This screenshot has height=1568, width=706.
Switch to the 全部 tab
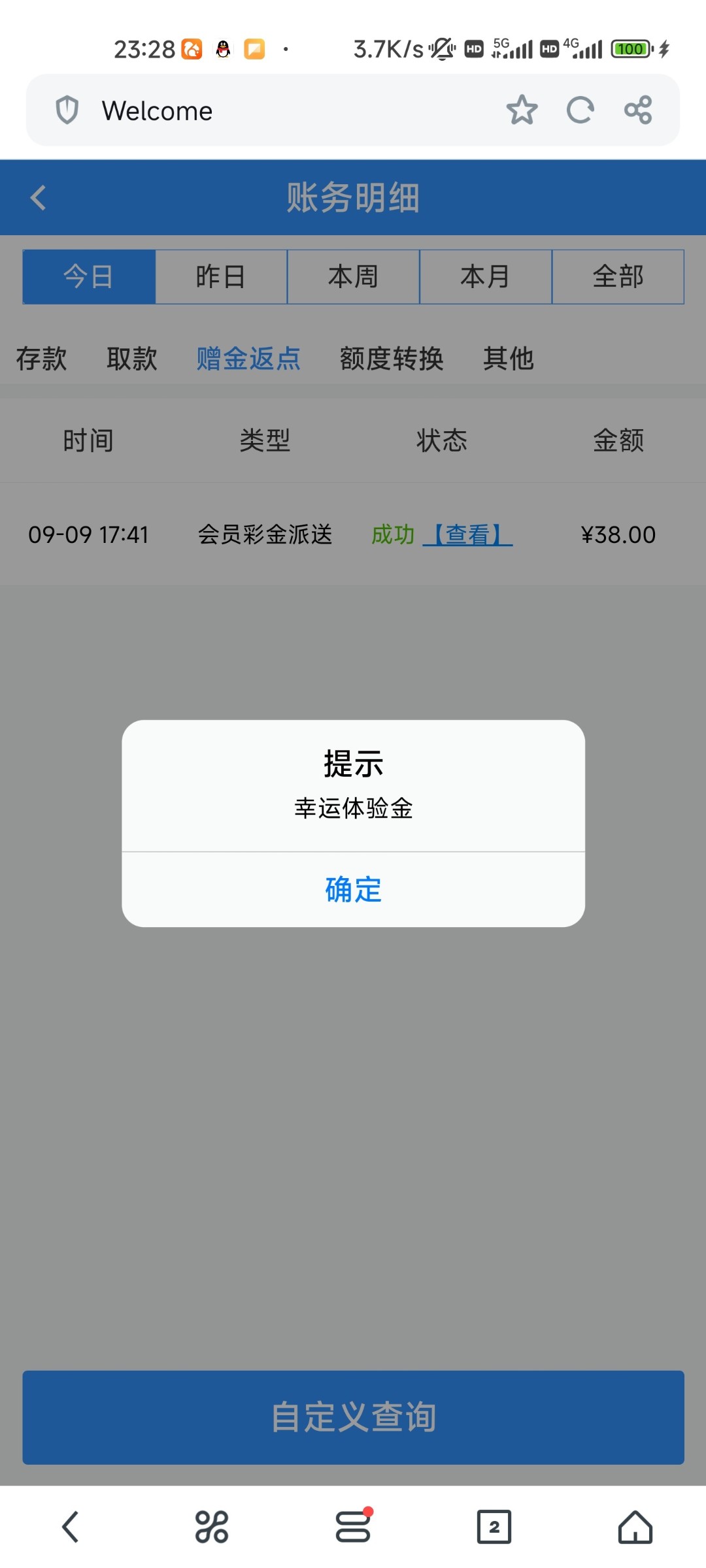618,276
